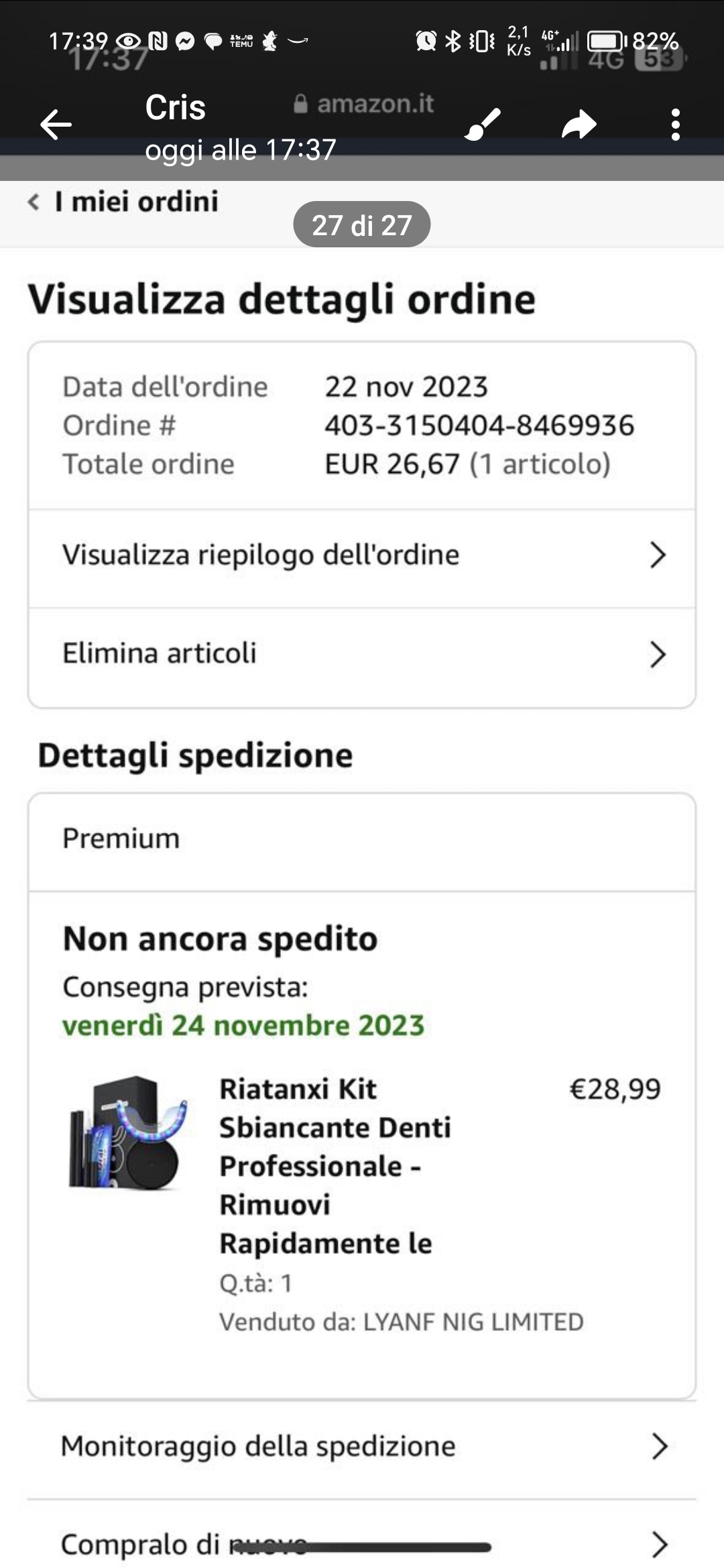The height and width of the screenshot is (1568, 724).
Task: Return to I miei ordini
Action: coord(123,202)
